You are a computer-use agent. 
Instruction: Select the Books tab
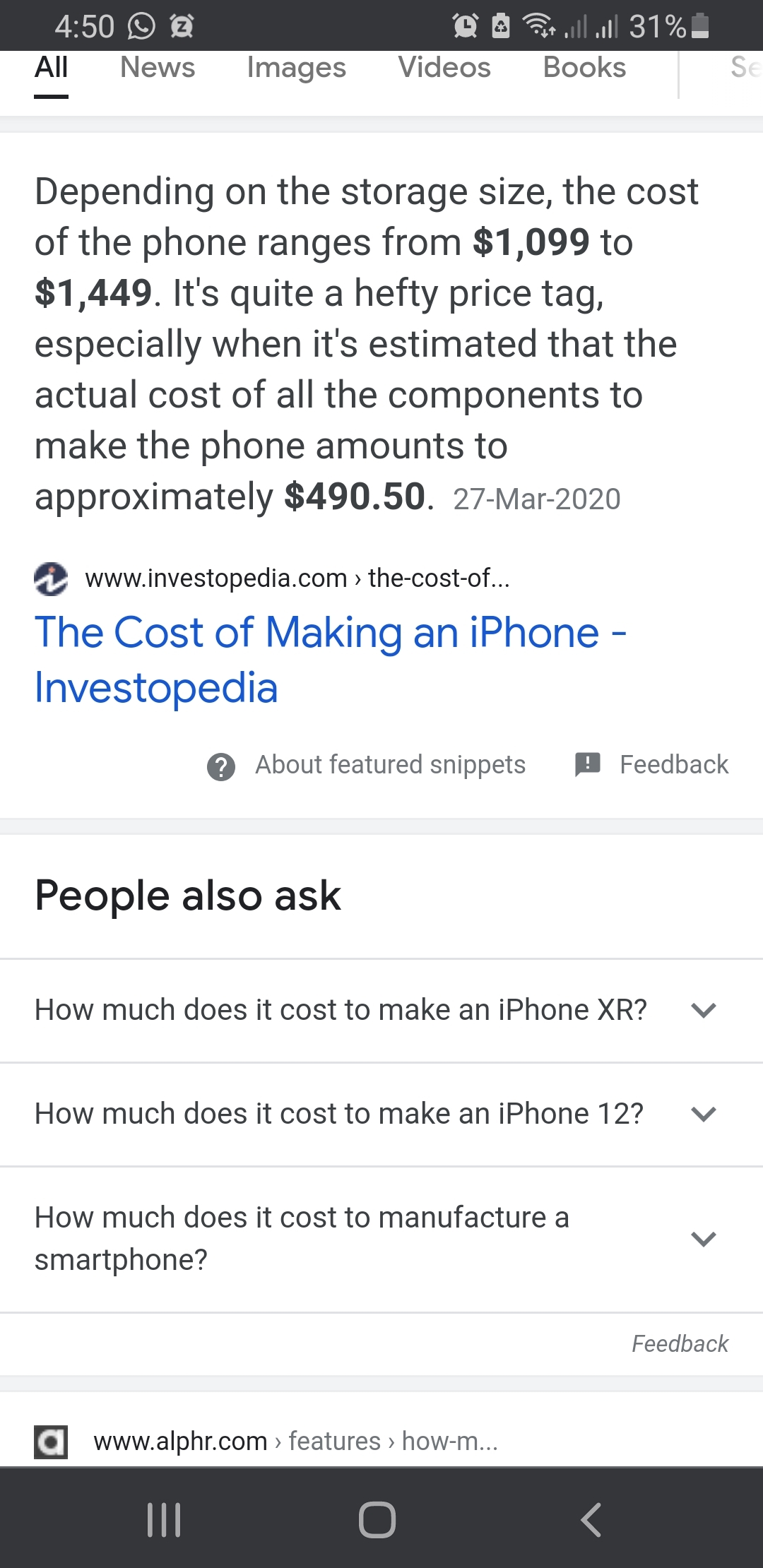[584, 68]
